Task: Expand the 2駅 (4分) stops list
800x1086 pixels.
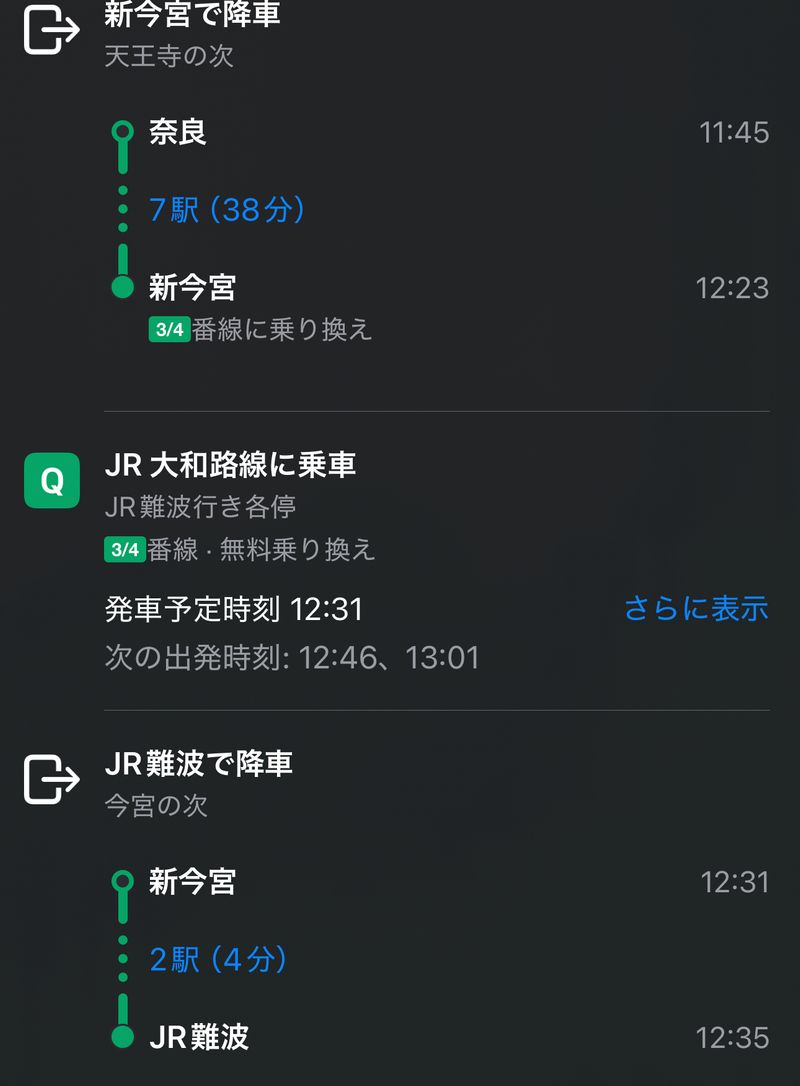Action: [x=218, y=960]
